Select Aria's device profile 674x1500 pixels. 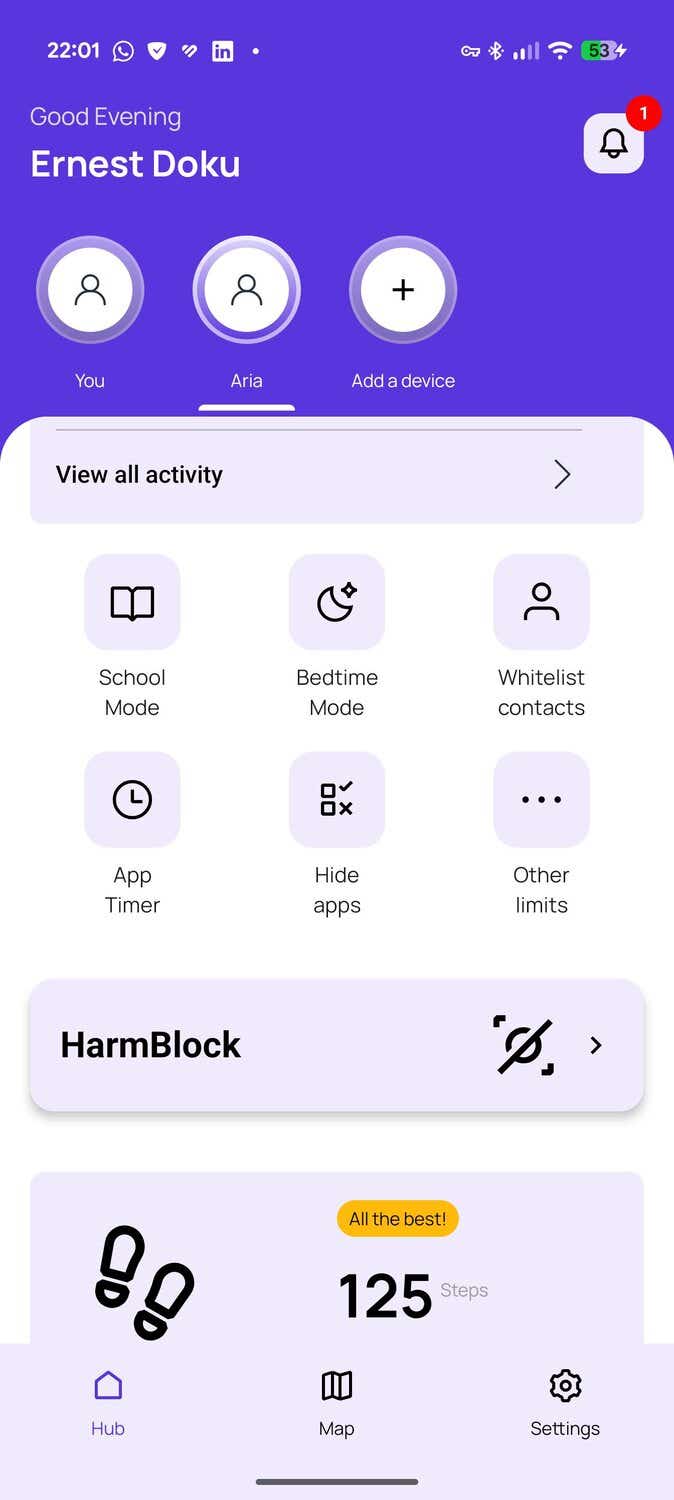click(246, 290)
